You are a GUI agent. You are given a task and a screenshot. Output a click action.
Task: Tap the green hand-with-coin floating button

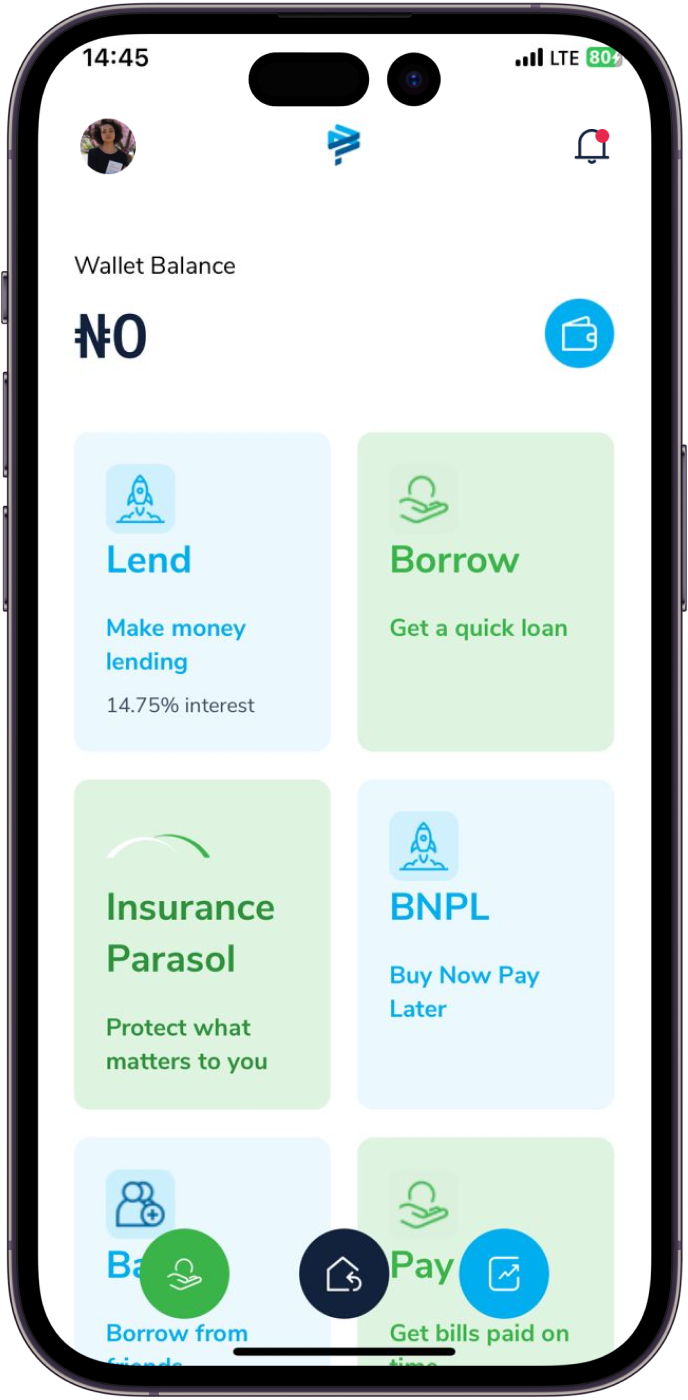pos(185,1274)
